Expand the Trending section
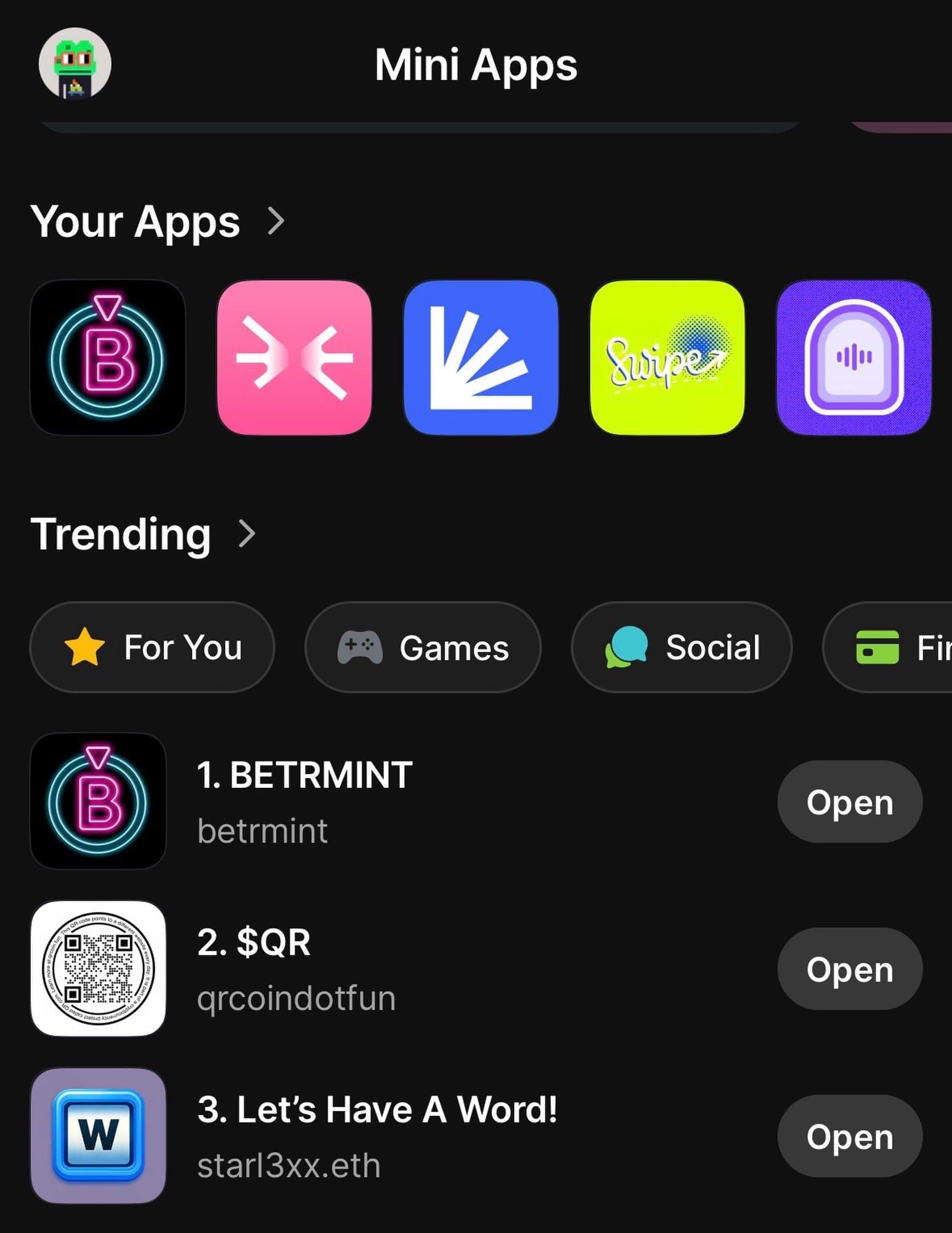 [x=246, y=534]
